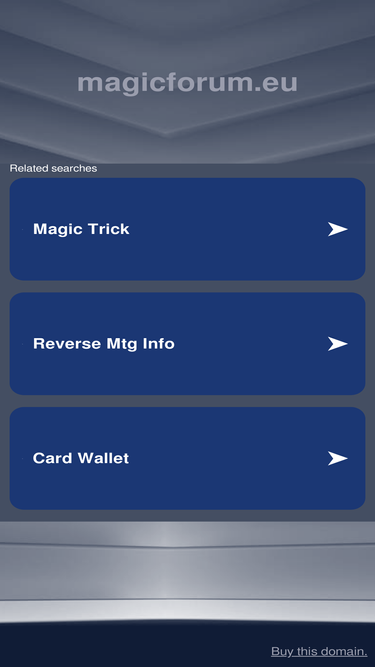The width and height of the screenshot is (375, 667).
Task: Select the Reverse Mtg Info search
Action: [x=188, y=344]
